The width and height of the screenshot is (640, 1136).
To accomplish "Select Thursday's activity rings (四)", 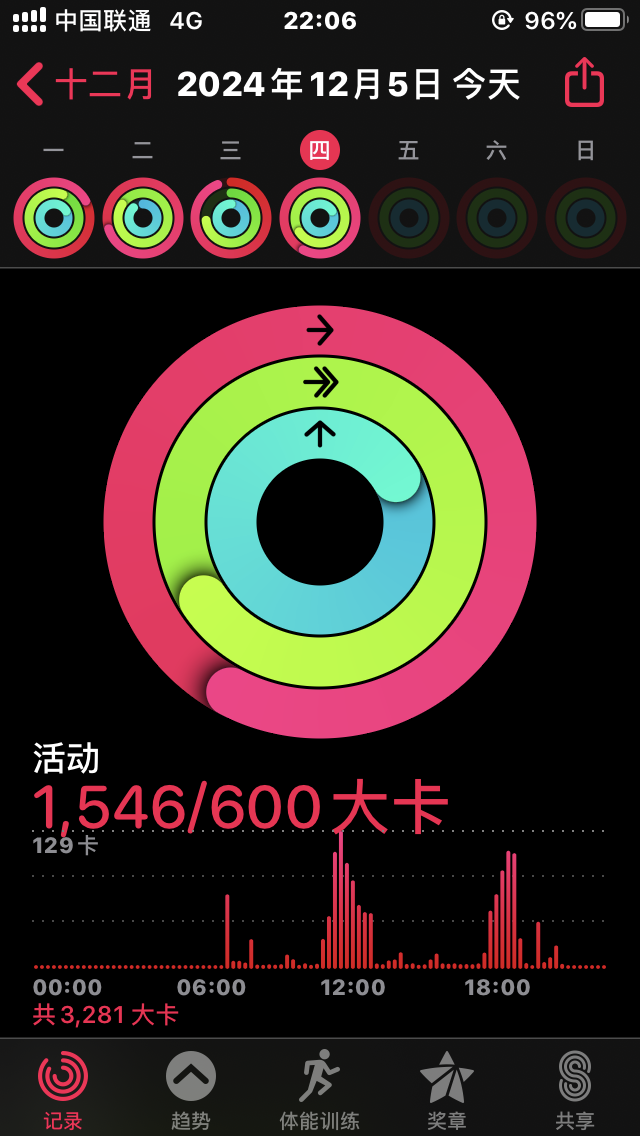I will (320, 217).
